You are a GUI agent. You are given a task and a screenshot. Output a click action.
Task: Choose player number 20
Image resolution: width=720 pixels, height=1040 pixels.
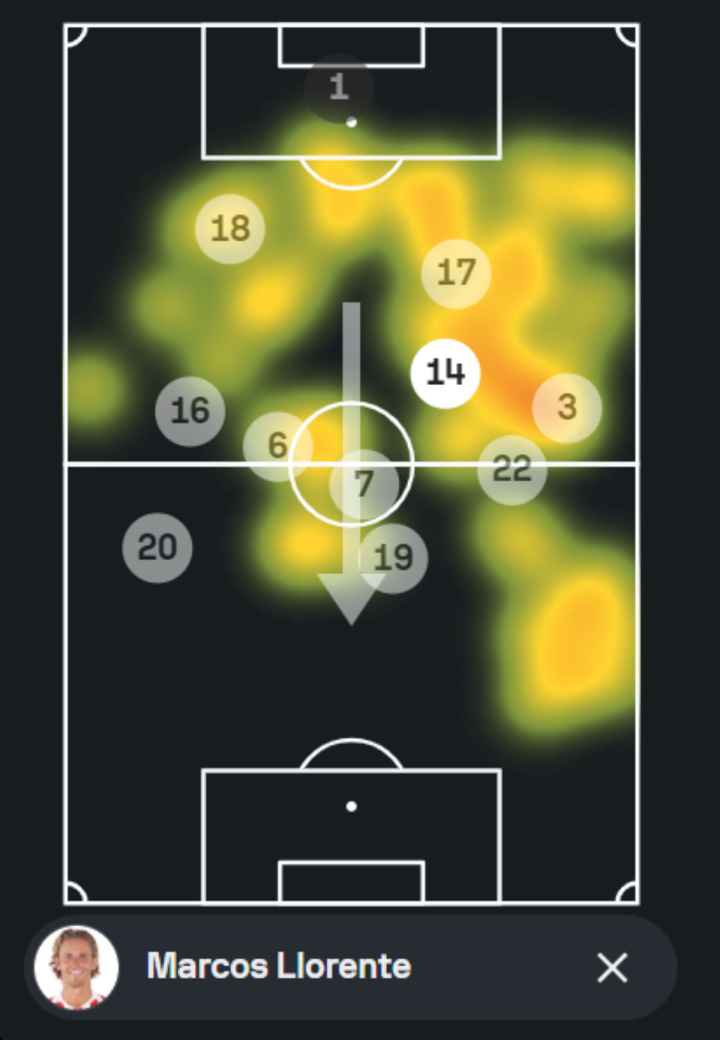pos(157,547)
